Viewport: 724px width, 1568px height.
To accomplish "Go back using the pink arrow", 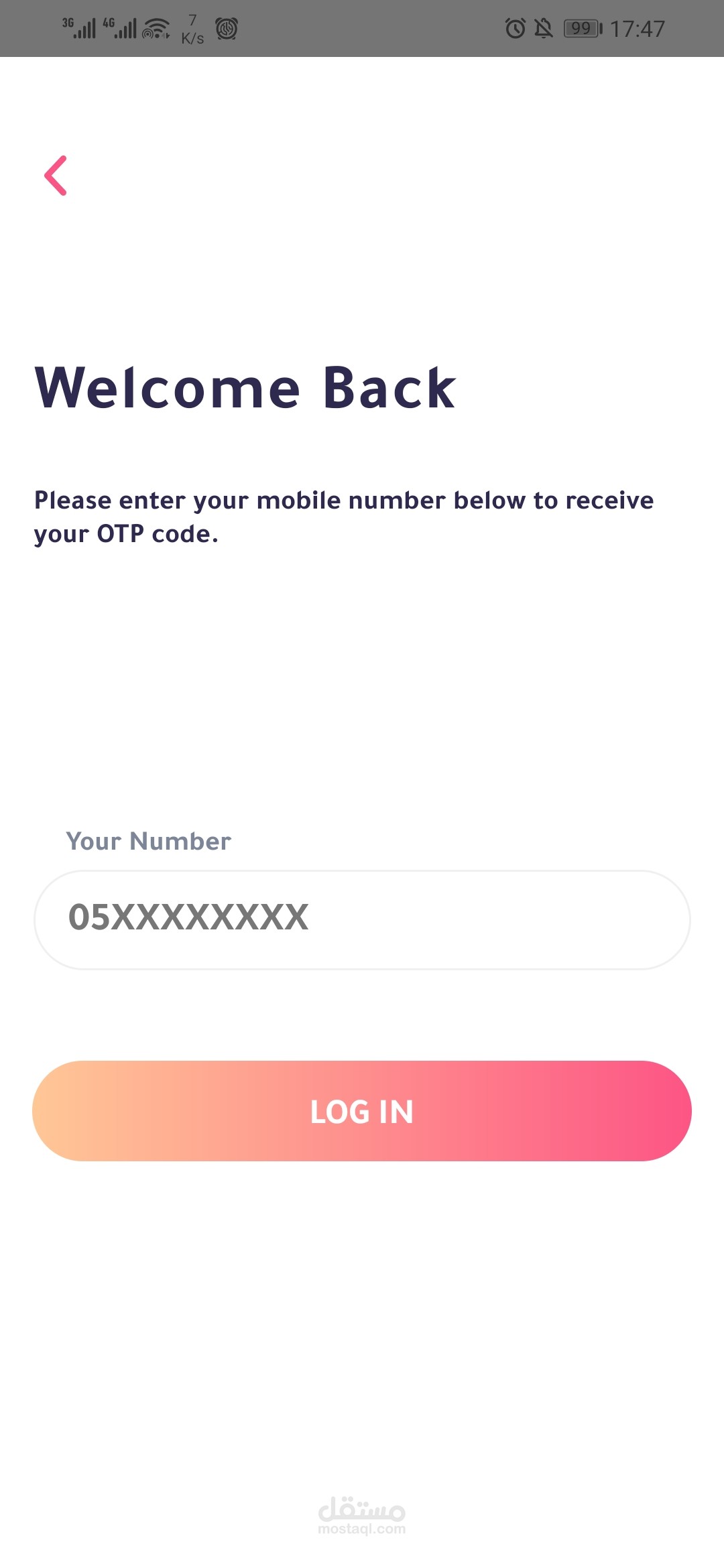I will [56, 176].
